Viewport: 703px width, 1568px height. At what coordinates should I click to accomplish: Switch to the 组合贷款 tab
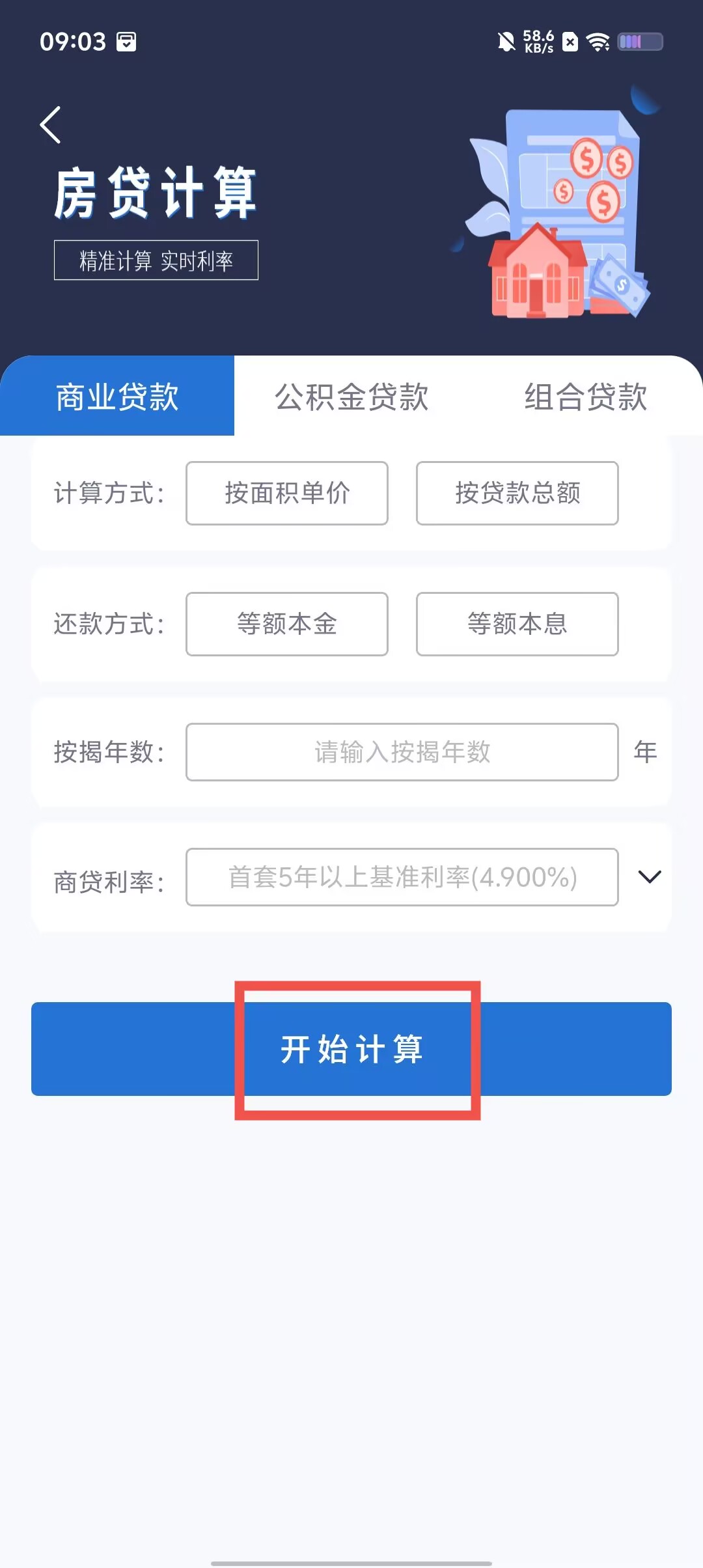[585, 397]
